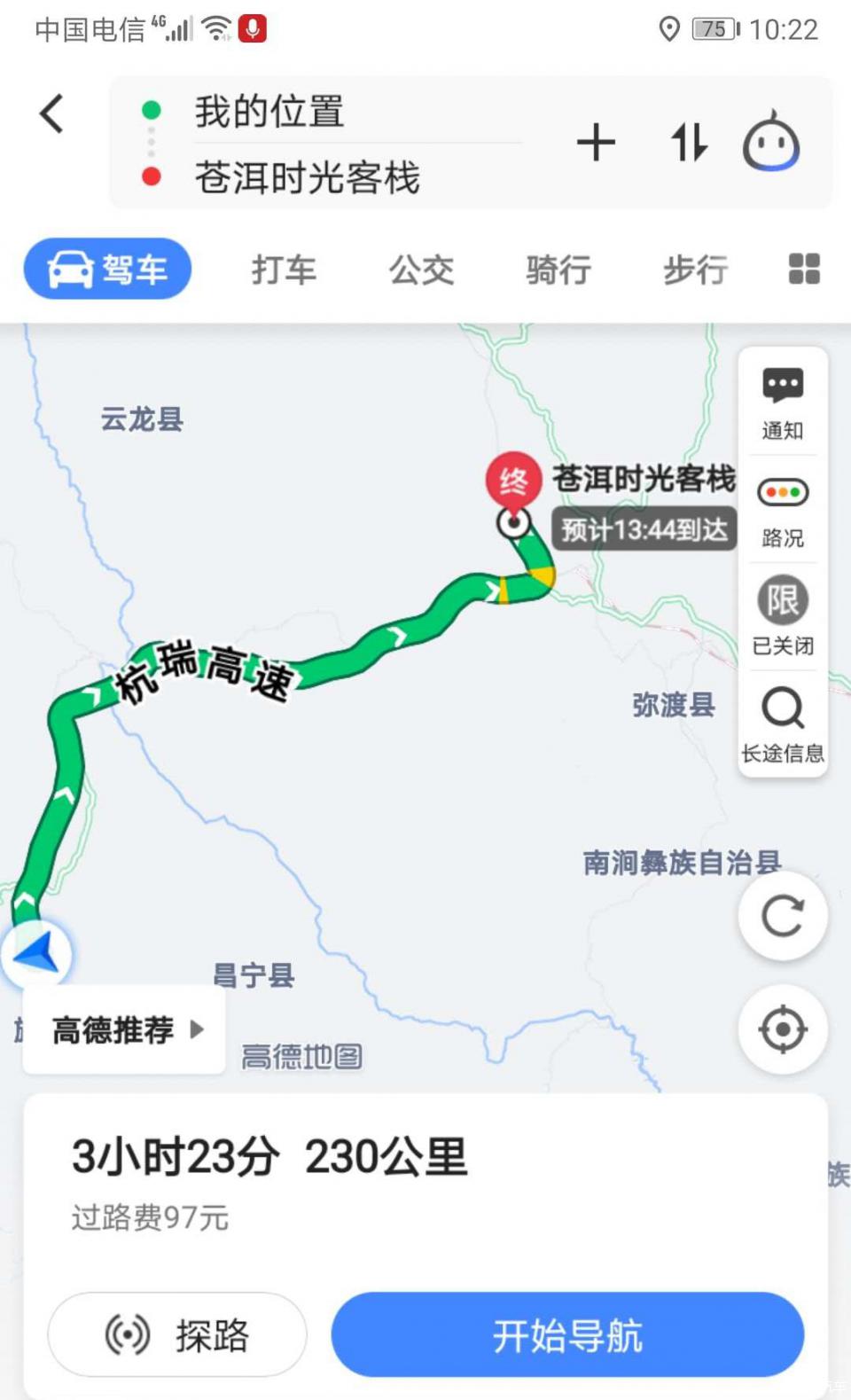Add a waypoint with the plus icon
Image resolution: width=851 pixels, height=1400 pixels.
coord(596,143)
